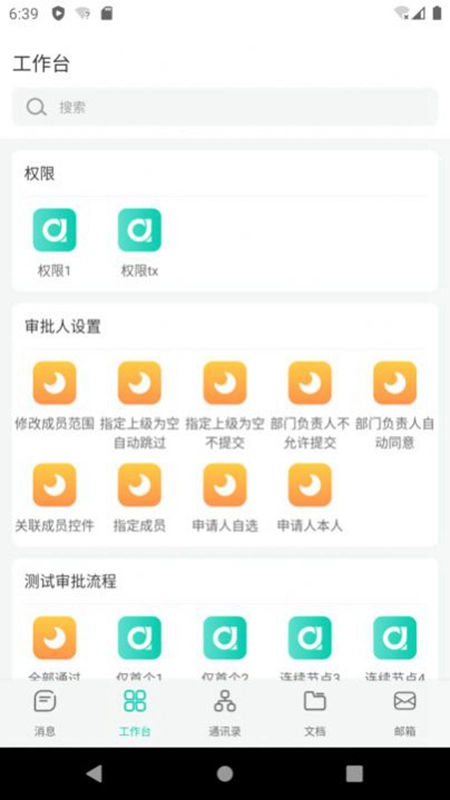Open the 搜索 search box
450x800 pixels.
click(x=225, y=107)
